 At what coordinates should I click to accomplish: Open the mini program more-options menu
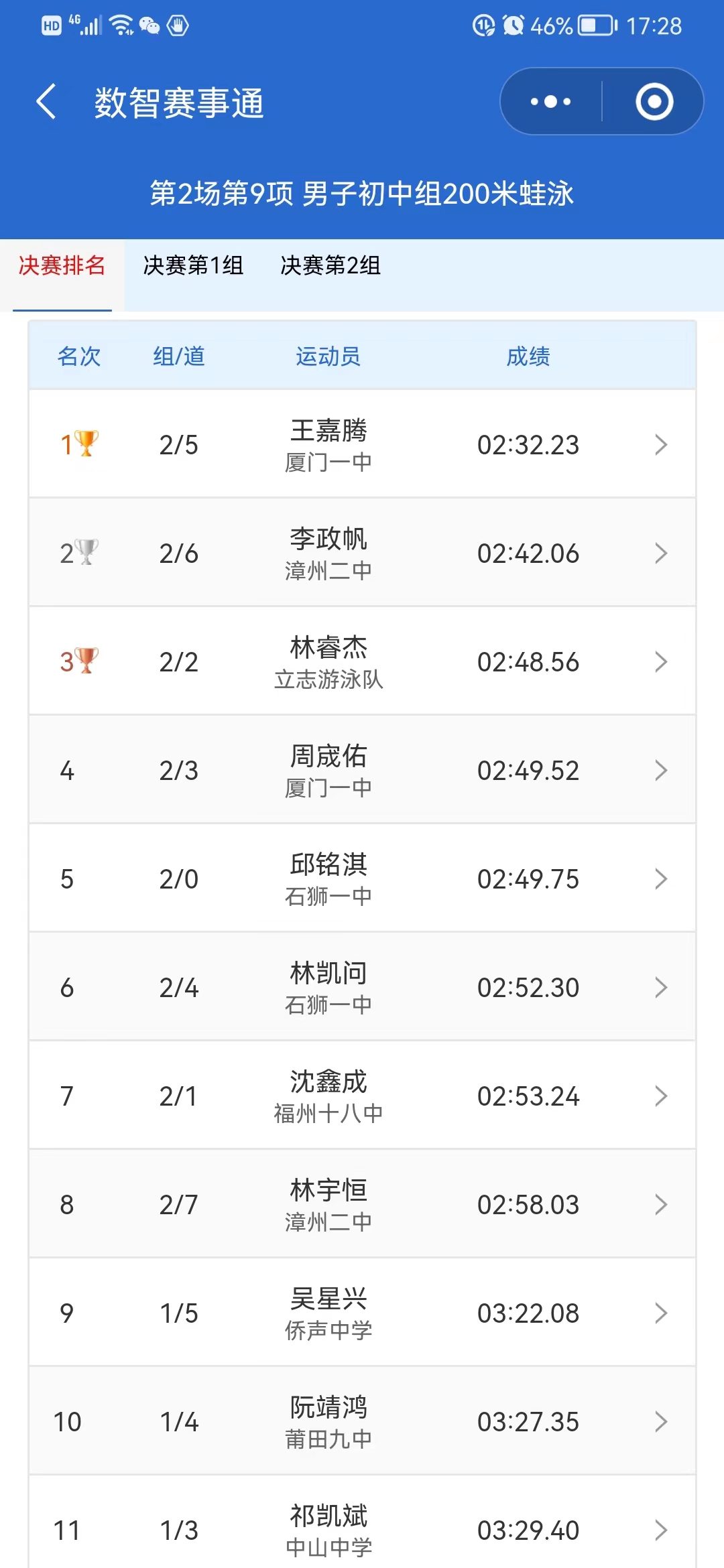(x=550, y=102)
